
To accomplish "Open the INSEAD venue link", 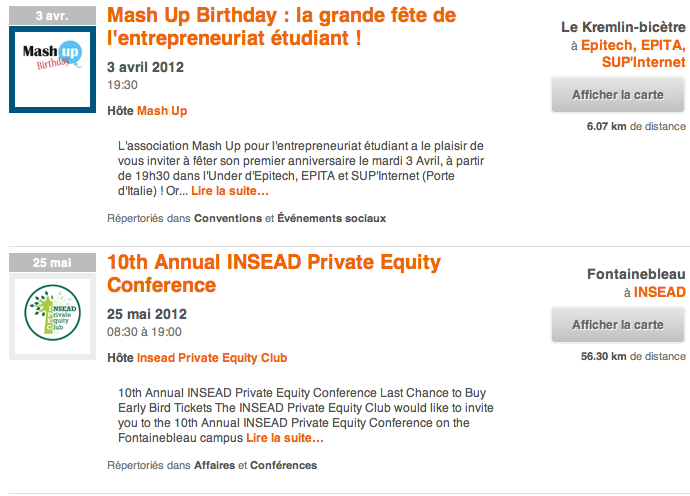I will 660,292.
